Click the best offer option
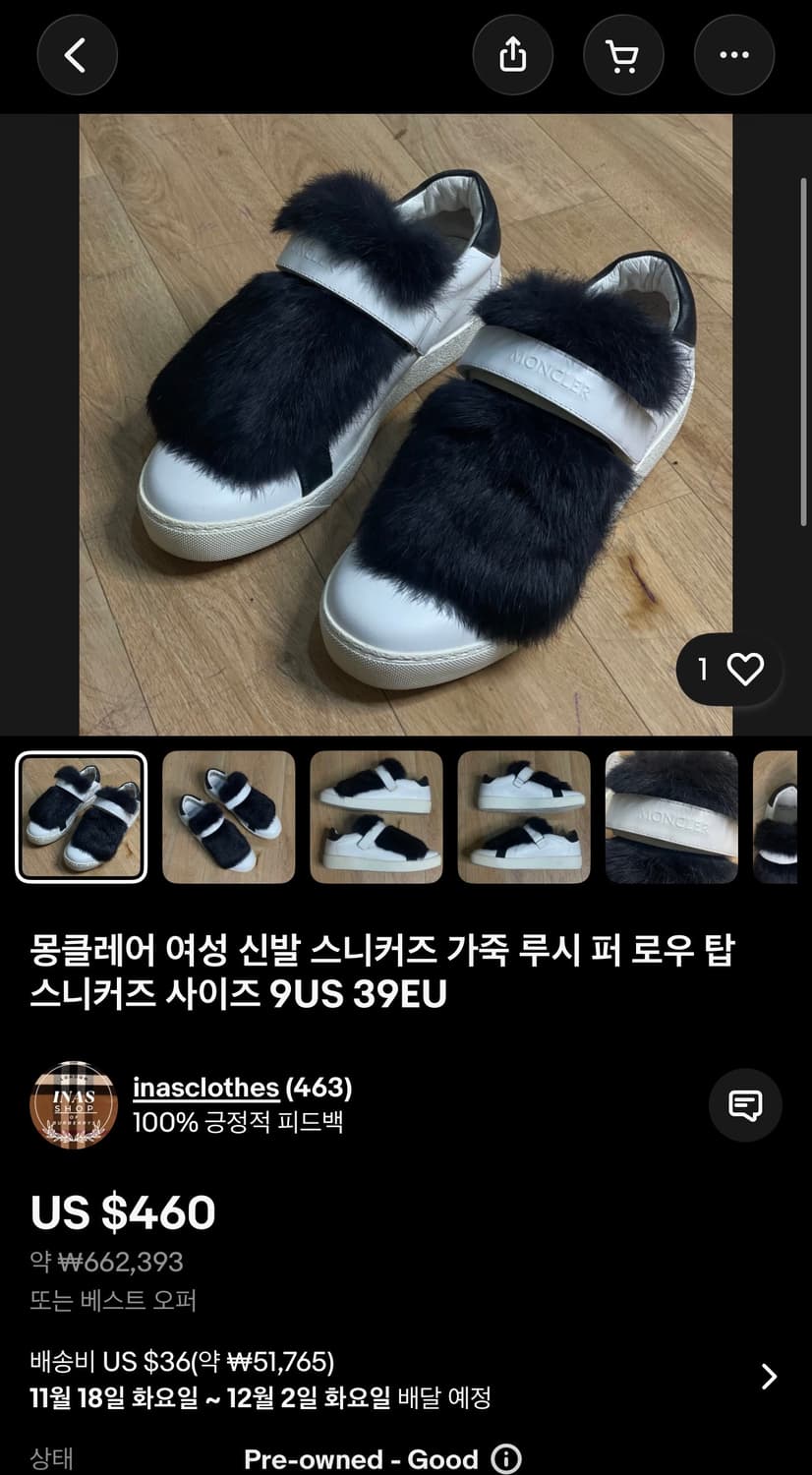 (113, 1301)
